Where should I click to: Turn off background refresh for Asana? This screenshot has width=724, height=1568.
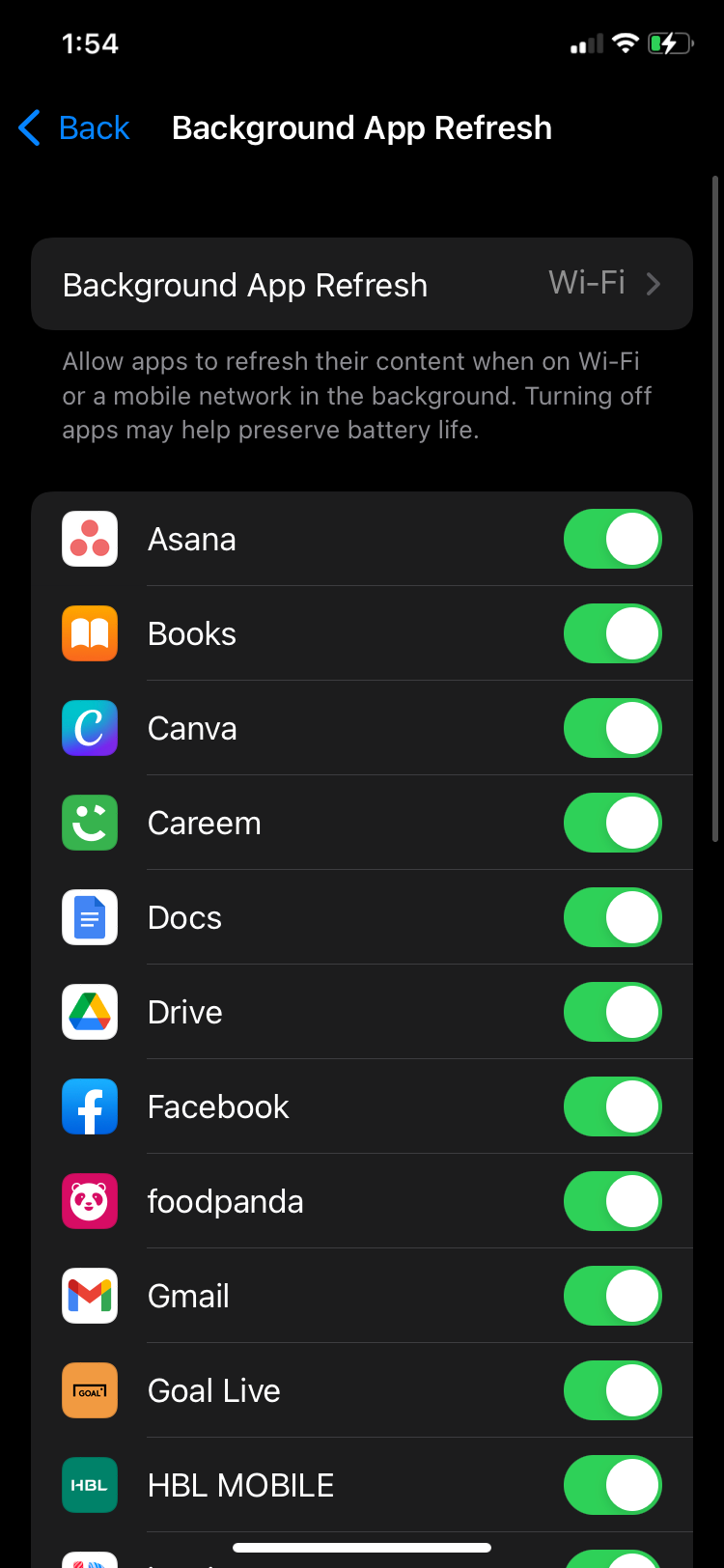point(612,539)
